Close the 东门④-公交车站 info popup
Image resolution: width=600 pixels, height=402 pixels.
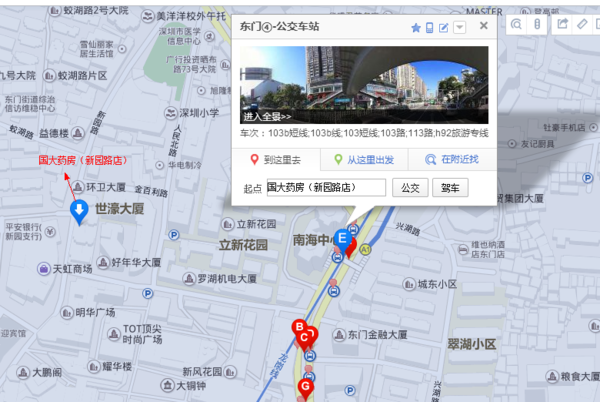[483, 27]
